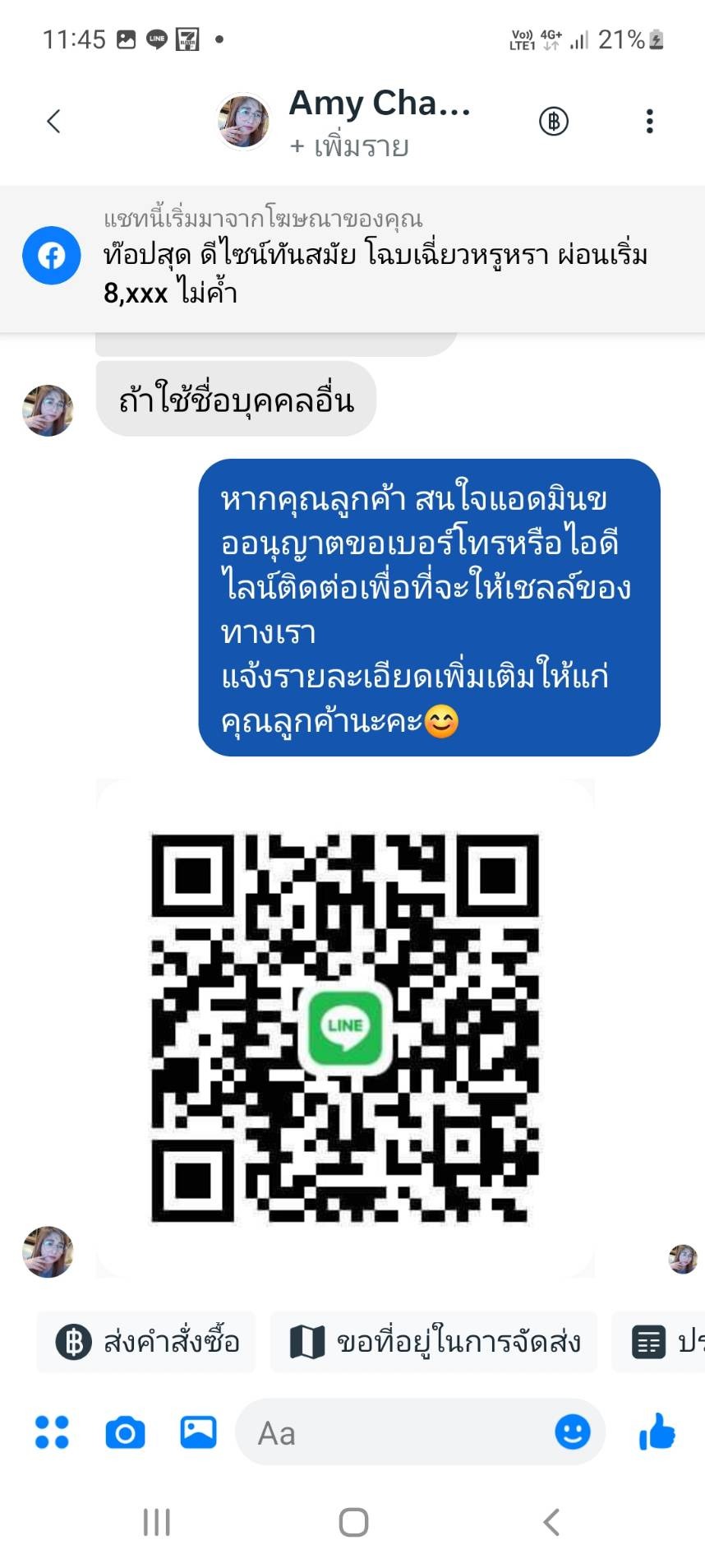Open the emoji picker in message box

coord(573,1432)
